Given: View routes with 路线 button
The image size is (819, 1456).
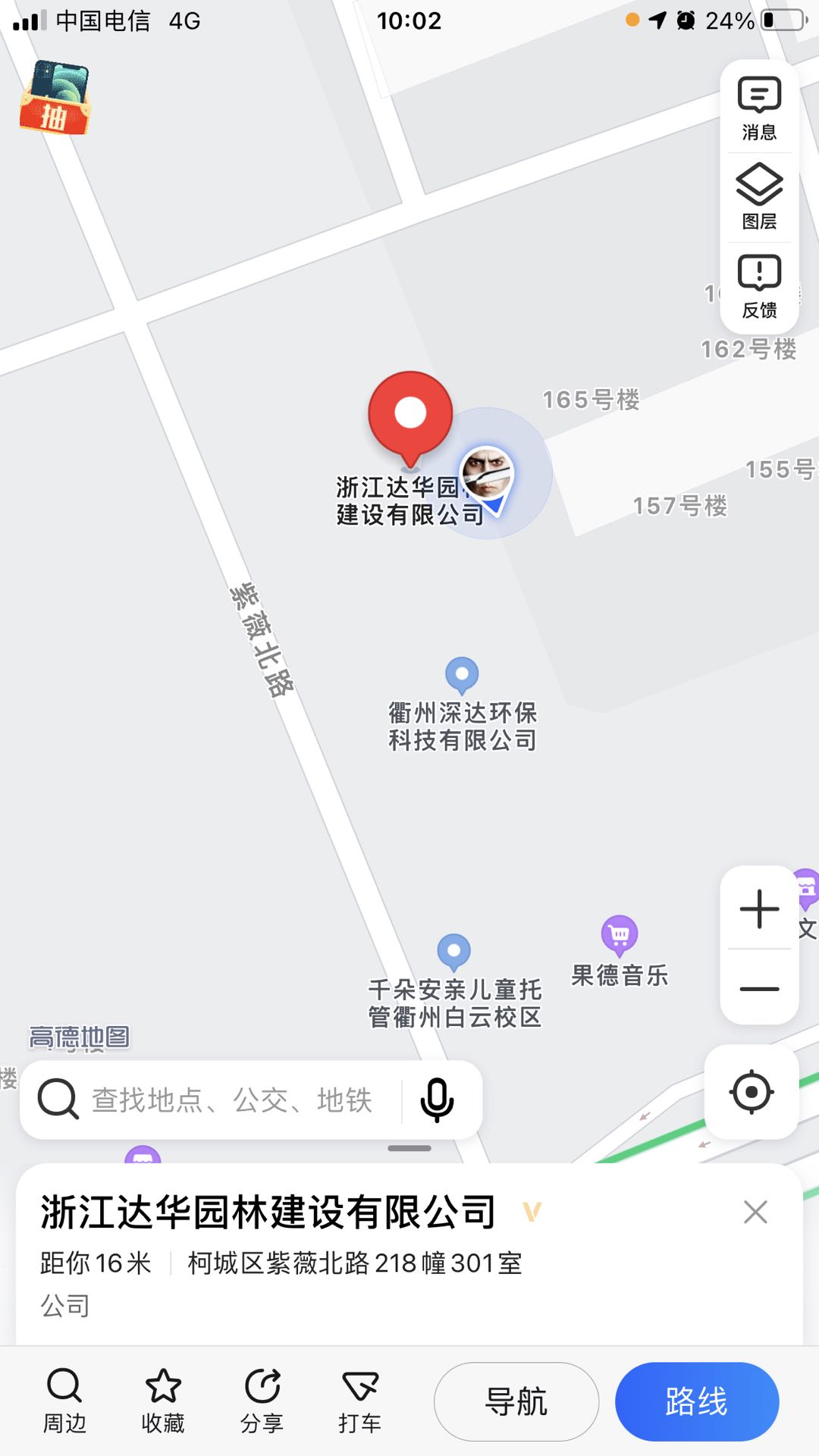Looking at the screenshot, I should [x=697, y=1401].
